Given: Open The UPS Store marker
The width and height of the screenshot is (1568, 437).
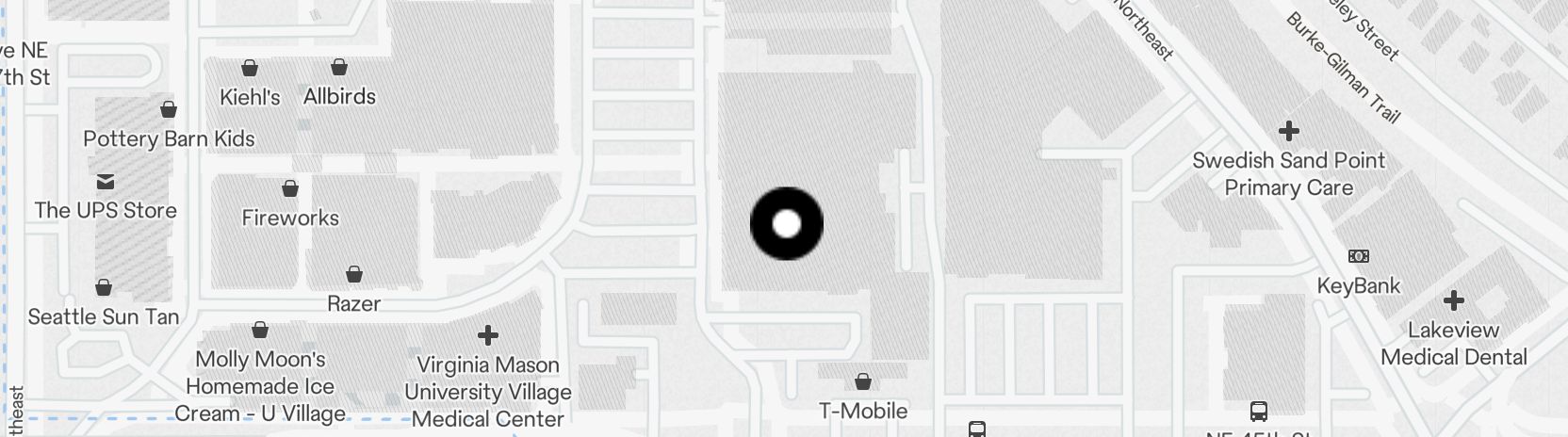Looking at the screenshot, I should coord(105,182).
